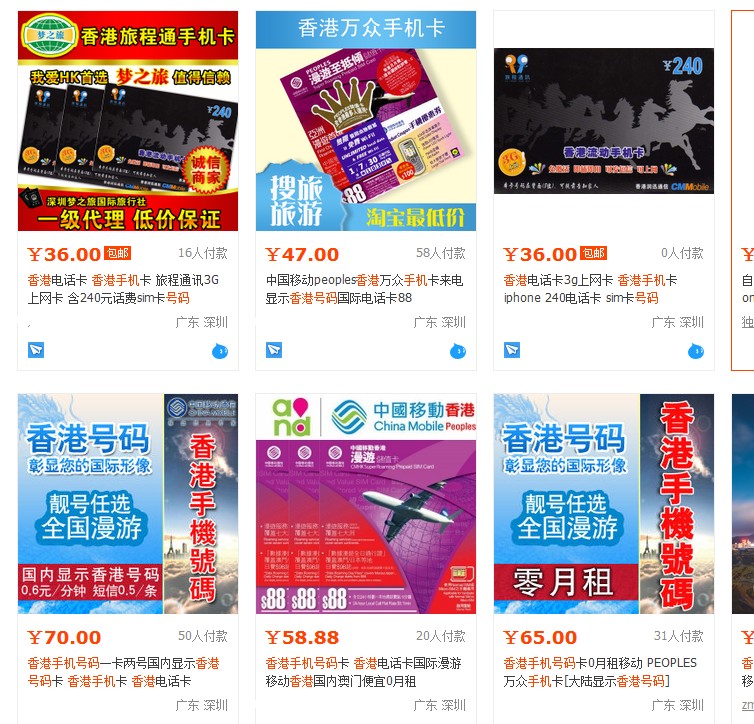Open title link 香港电话卡3g上网卡 iphone 240电话卡
754x724 pixels.
tap(590, 289)
